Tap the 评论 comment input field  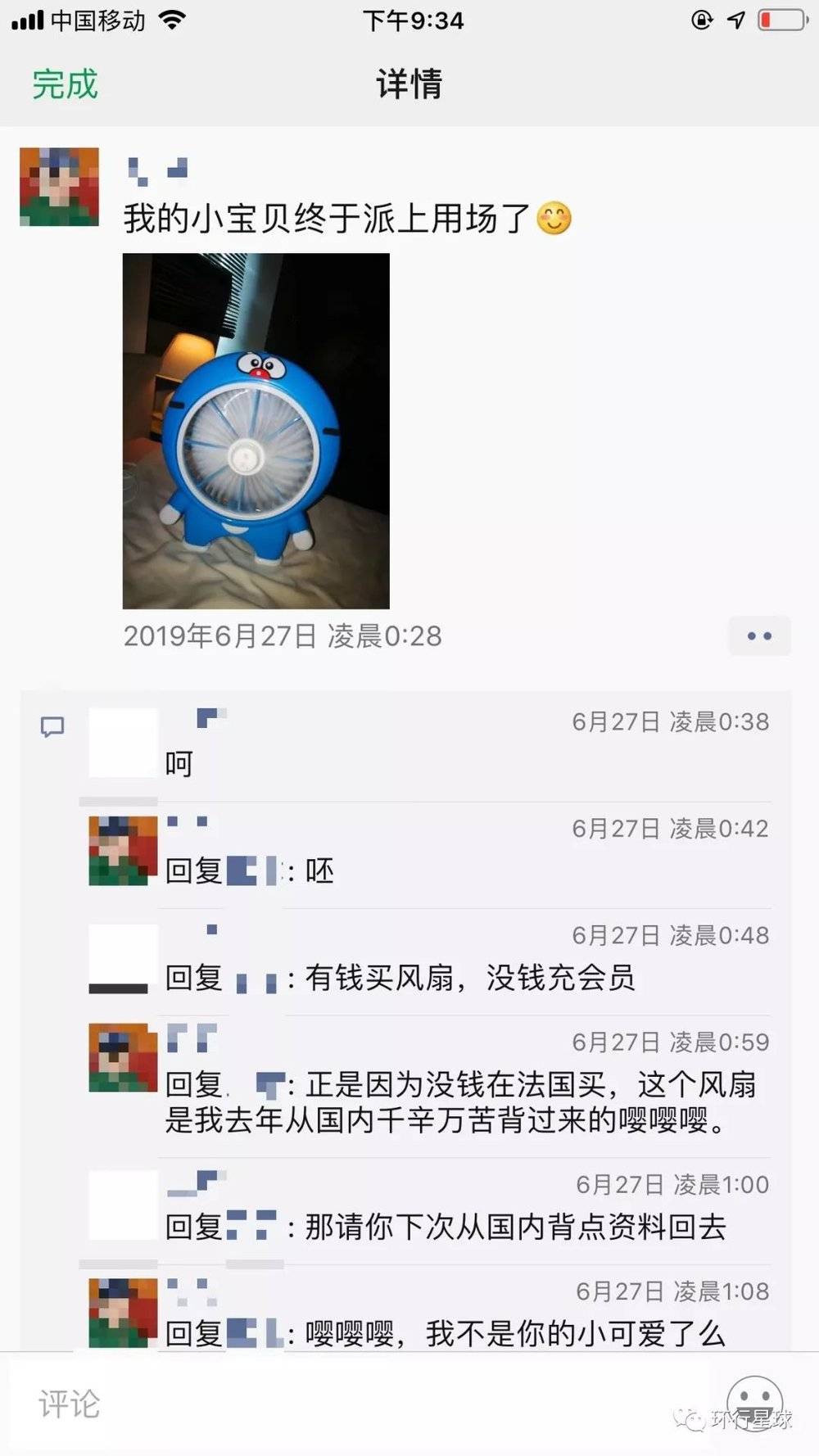[360, 1404]
